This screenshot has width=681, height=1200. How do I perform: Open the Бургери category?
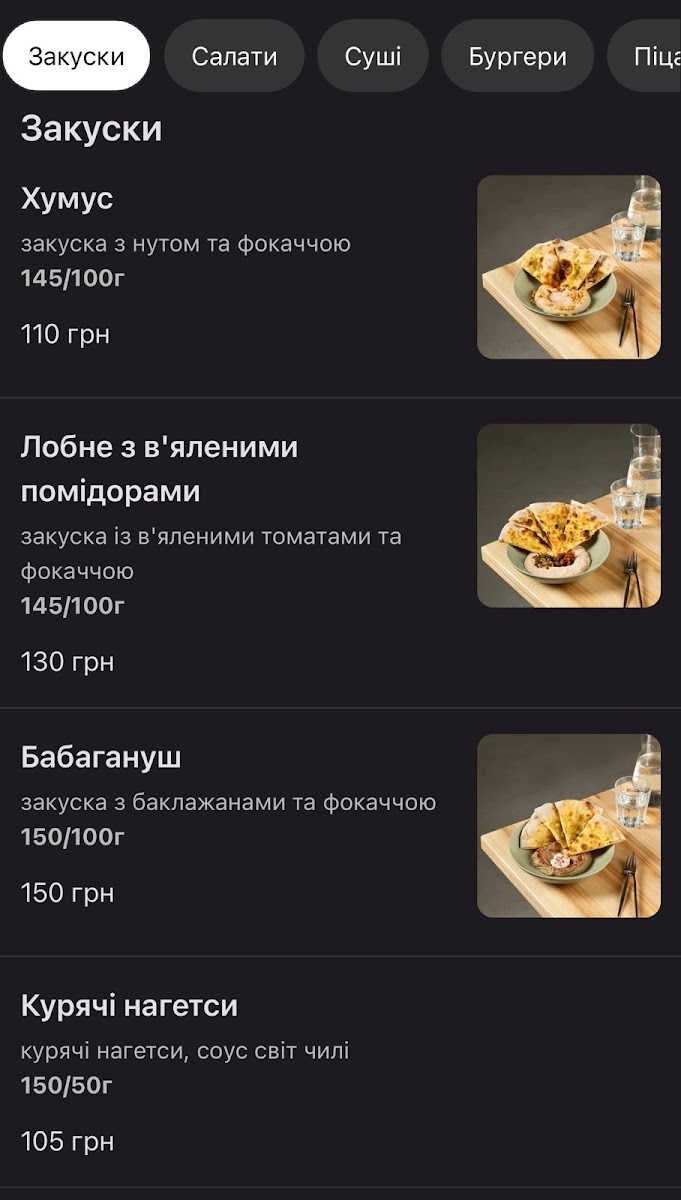[517, 56]
